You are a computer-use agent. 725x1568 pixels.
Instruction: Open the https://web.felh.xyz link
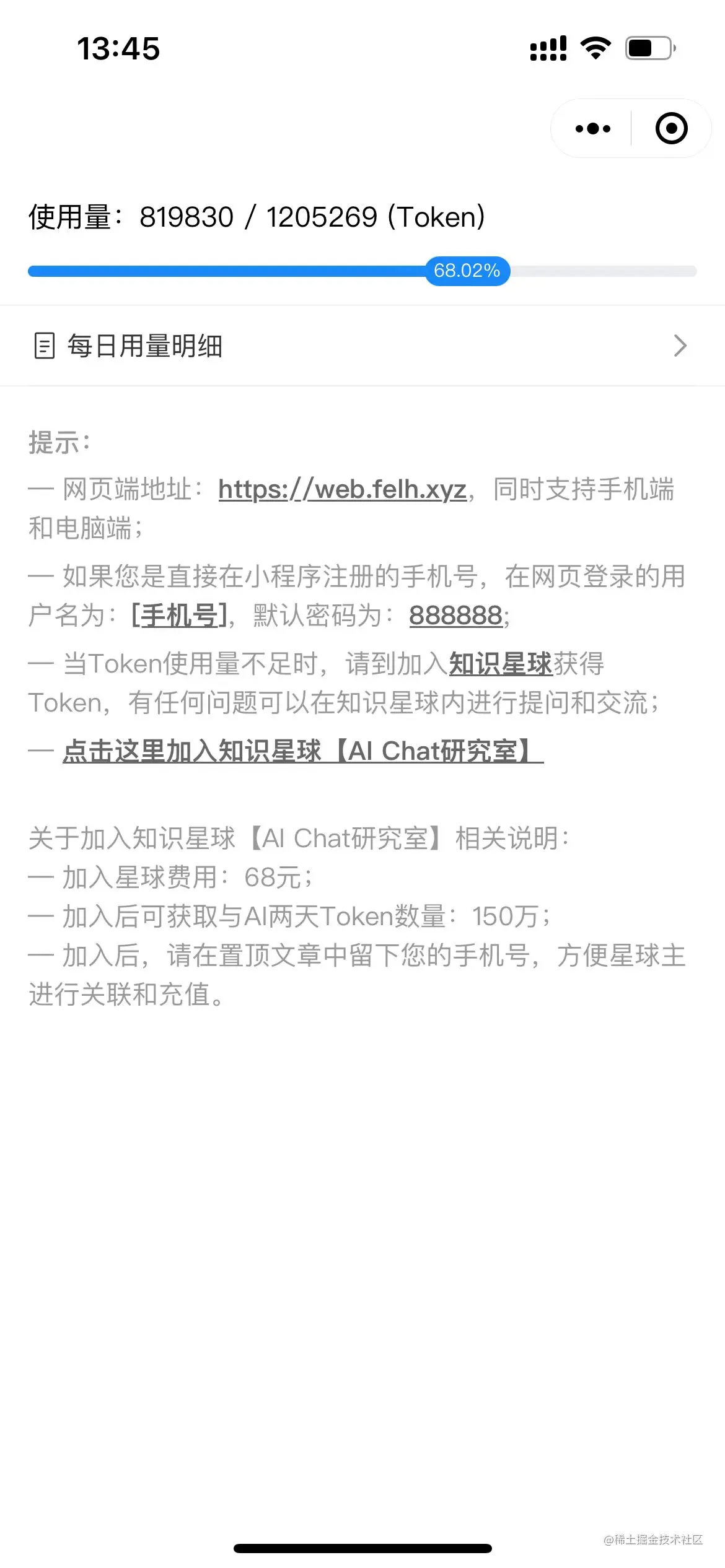tap(342, 489)
